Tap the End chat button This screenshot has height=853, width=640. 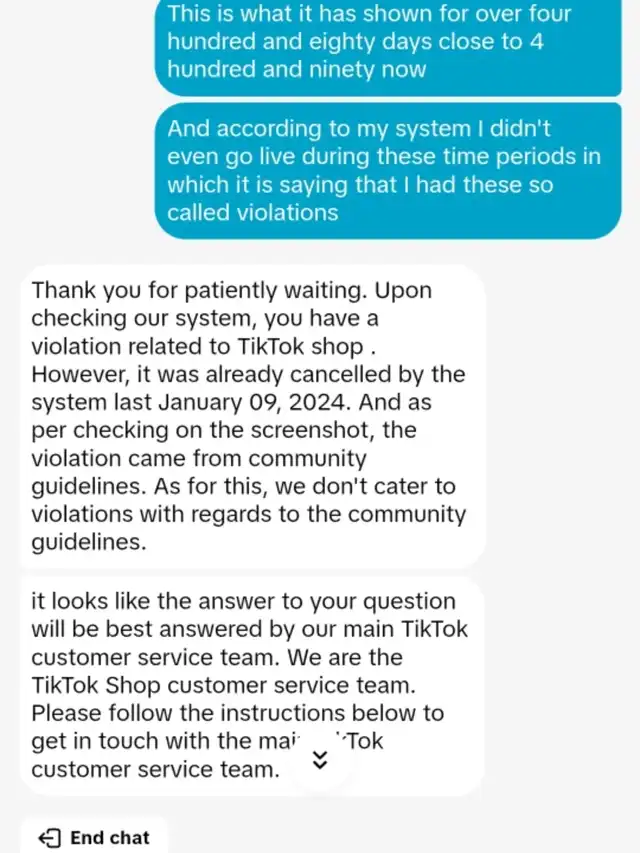(94, 837)
